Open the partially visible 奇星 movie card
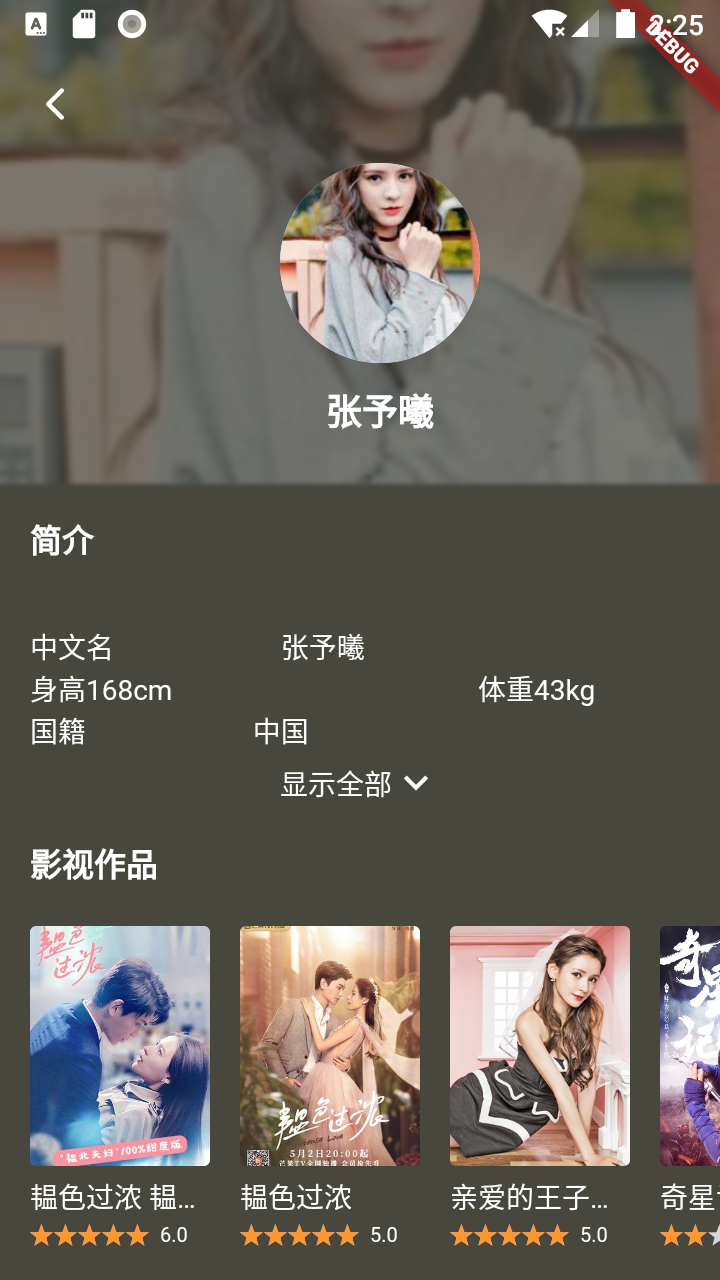 pos(690,1046)
